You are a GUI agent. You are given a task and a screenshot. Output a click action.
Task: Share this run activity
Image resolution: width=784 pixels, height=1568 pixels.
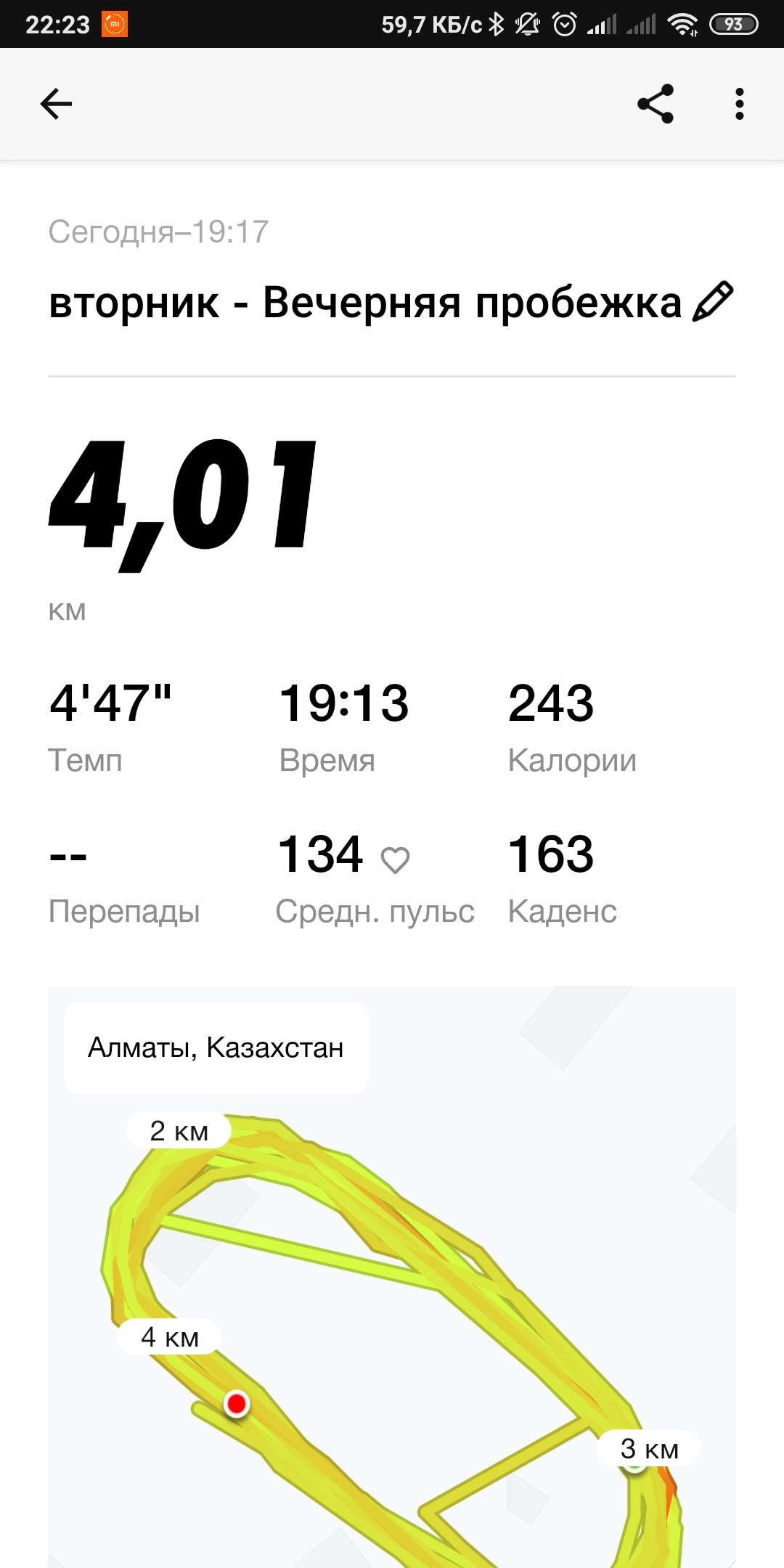click(x=656, y=104)
